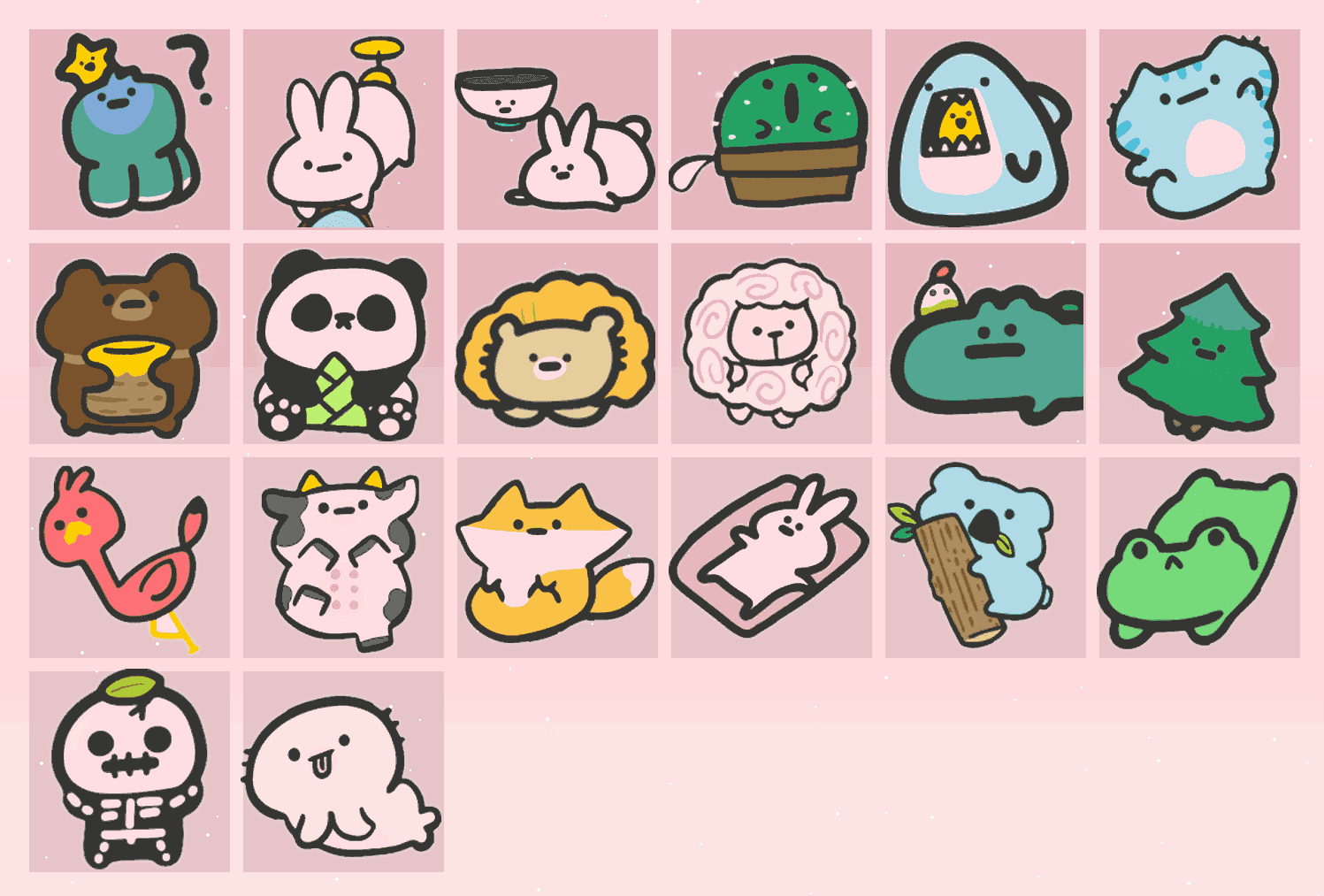1324x896 pixels.
Task: Select the rabbit lying on pink mat
Action: tap(771, 557)
